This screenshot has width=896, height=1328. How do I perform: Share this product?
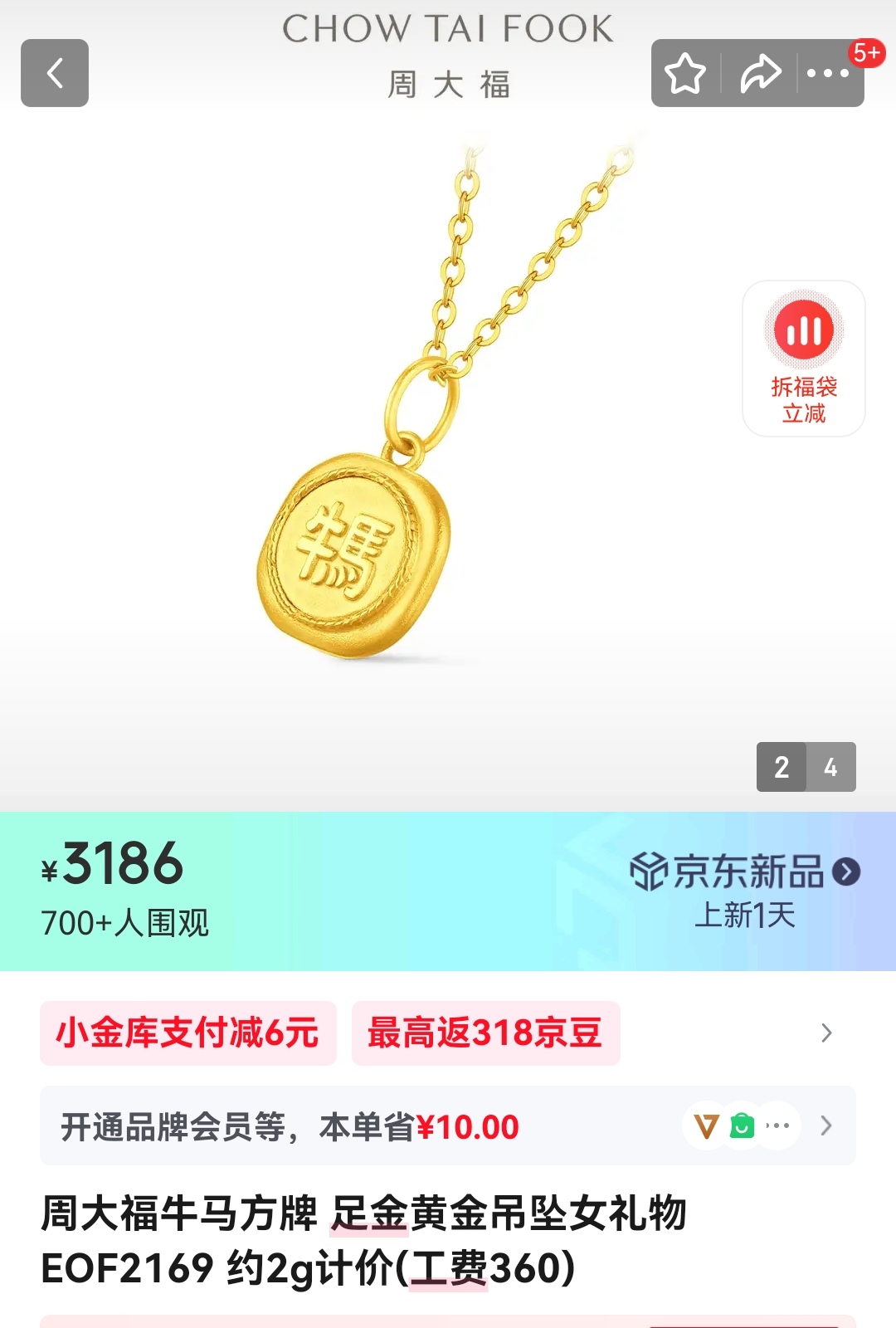tap(760, 73)
